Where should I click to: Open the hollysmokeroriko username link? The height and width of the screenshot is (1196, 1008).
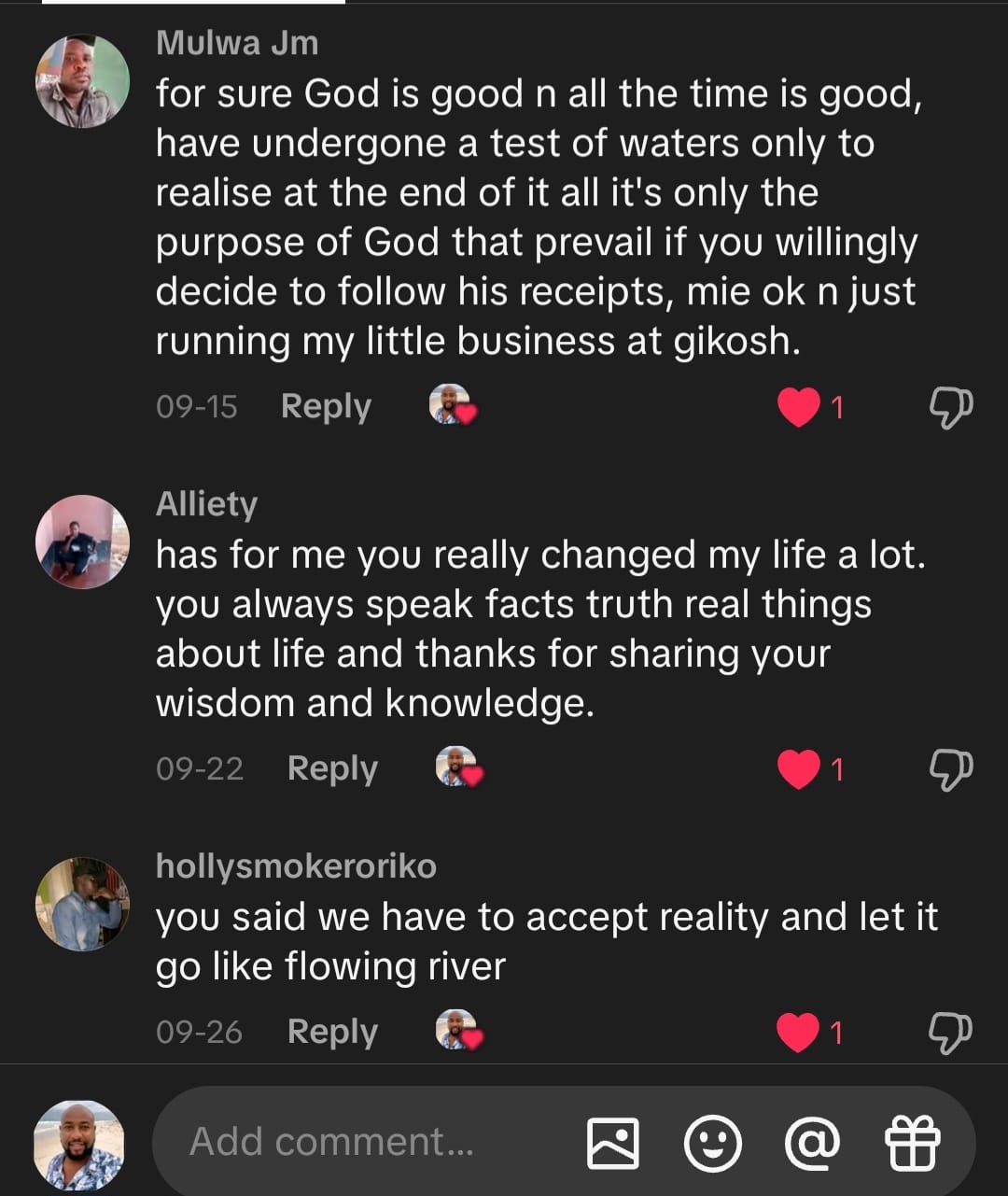296,866
